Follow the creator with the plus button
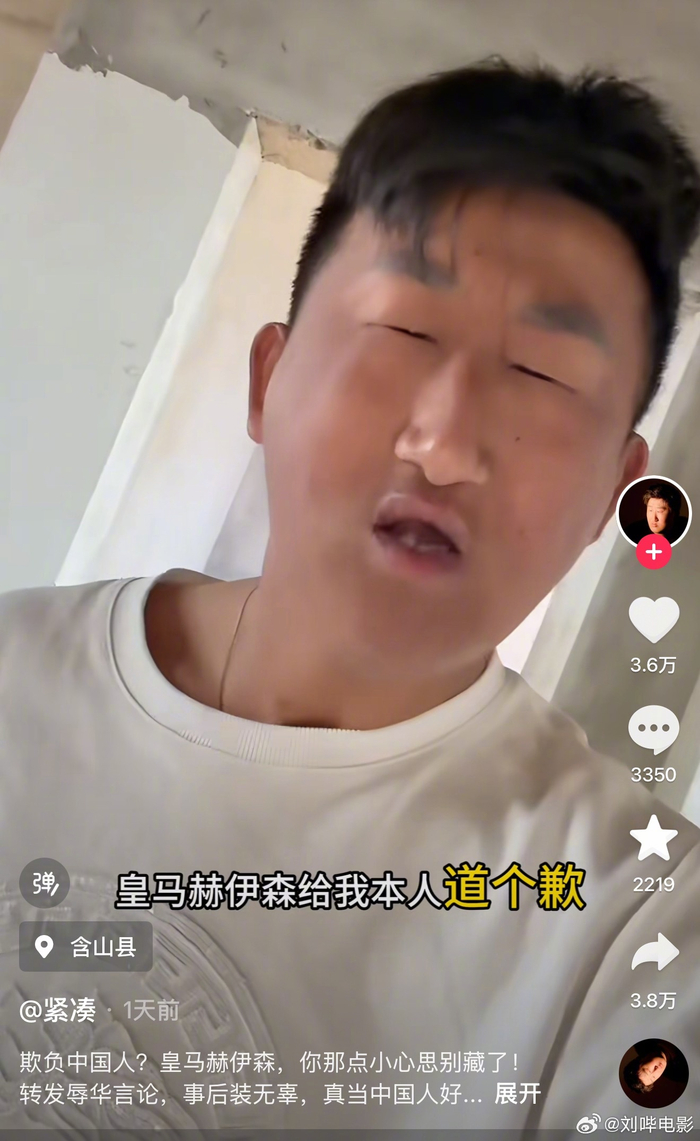 tap(653, 551)
